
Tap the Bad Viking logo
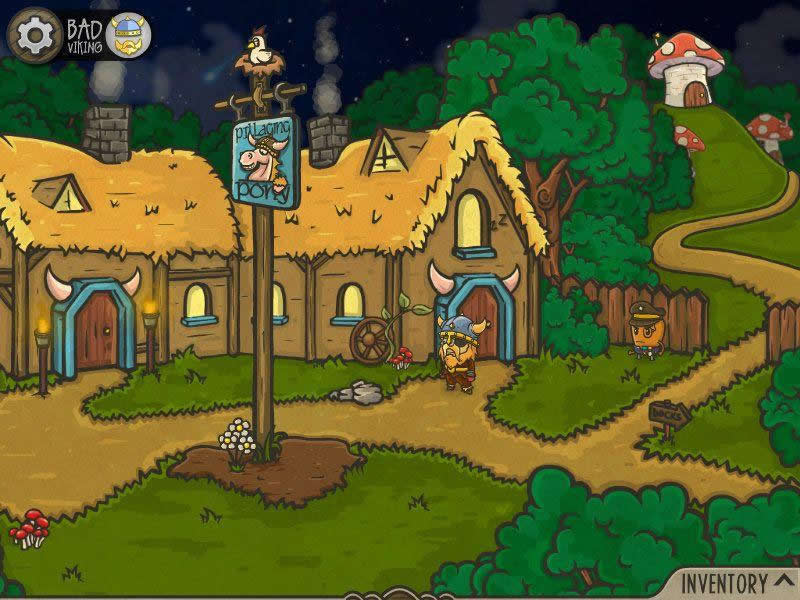110,35
